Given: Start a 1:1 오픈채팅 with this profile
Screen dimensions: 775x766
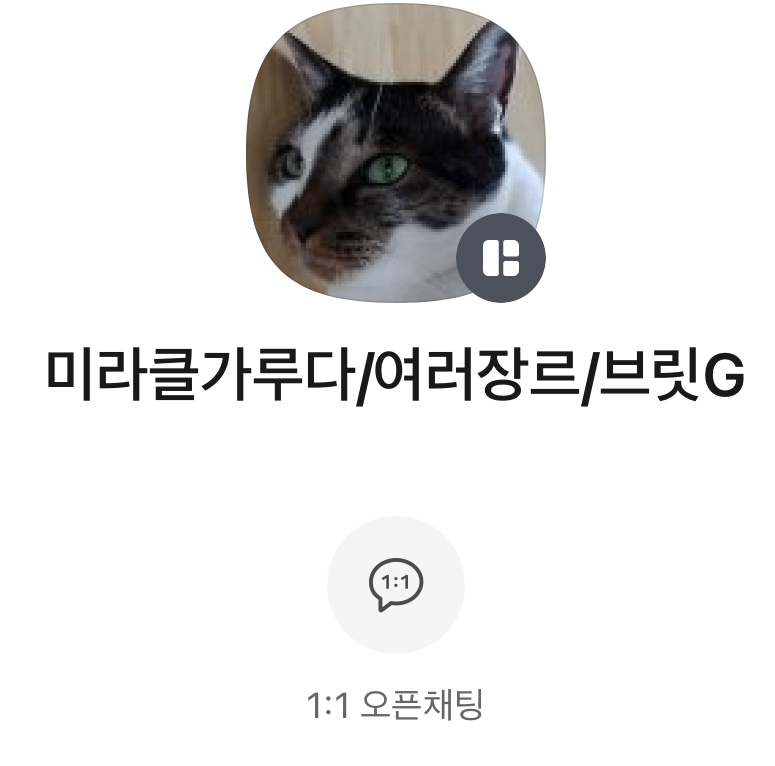Looking at the screenshot, I should (395, 584).
